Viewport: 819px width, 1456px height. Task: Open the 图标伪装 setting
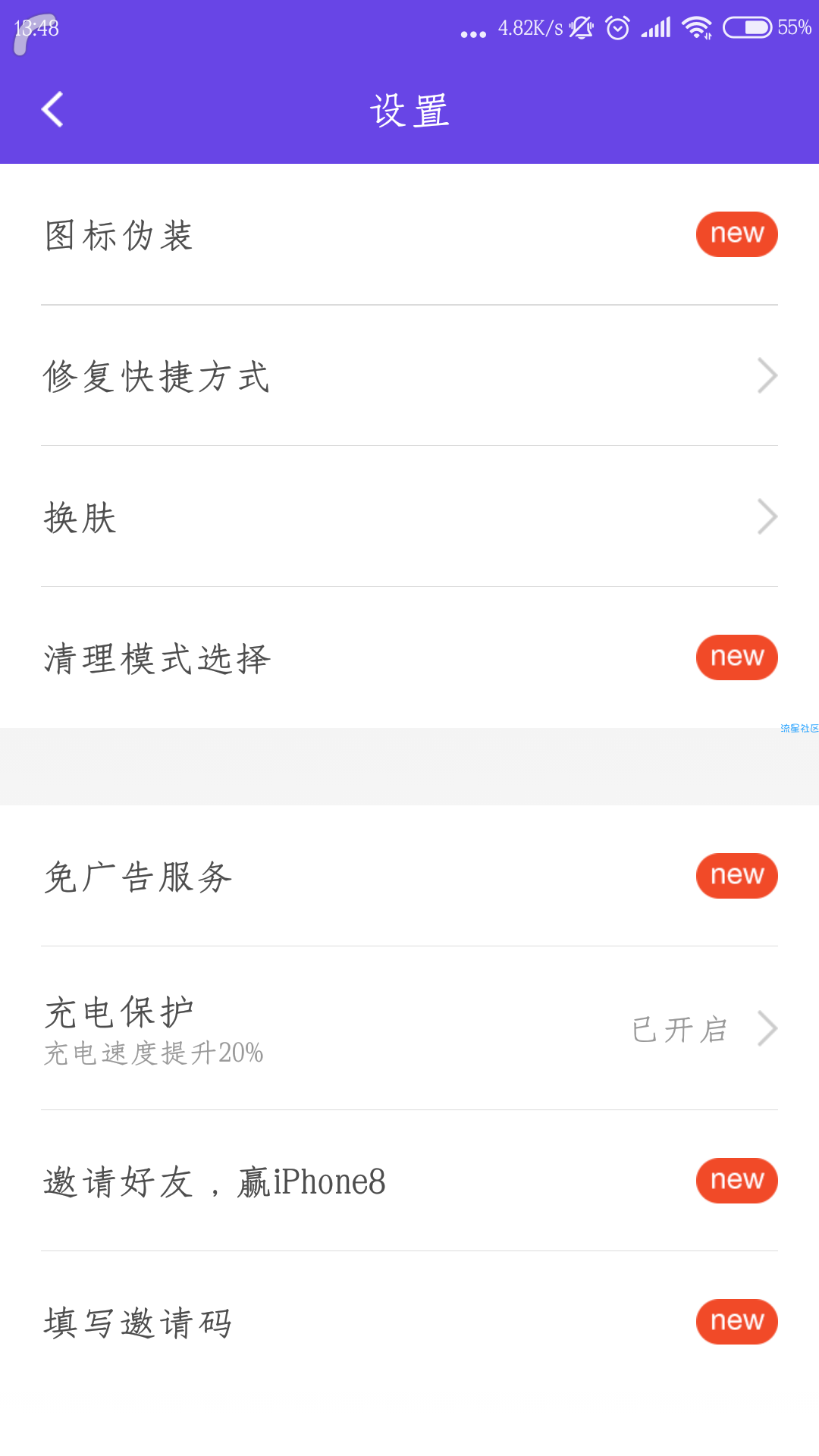pos(409,234)
